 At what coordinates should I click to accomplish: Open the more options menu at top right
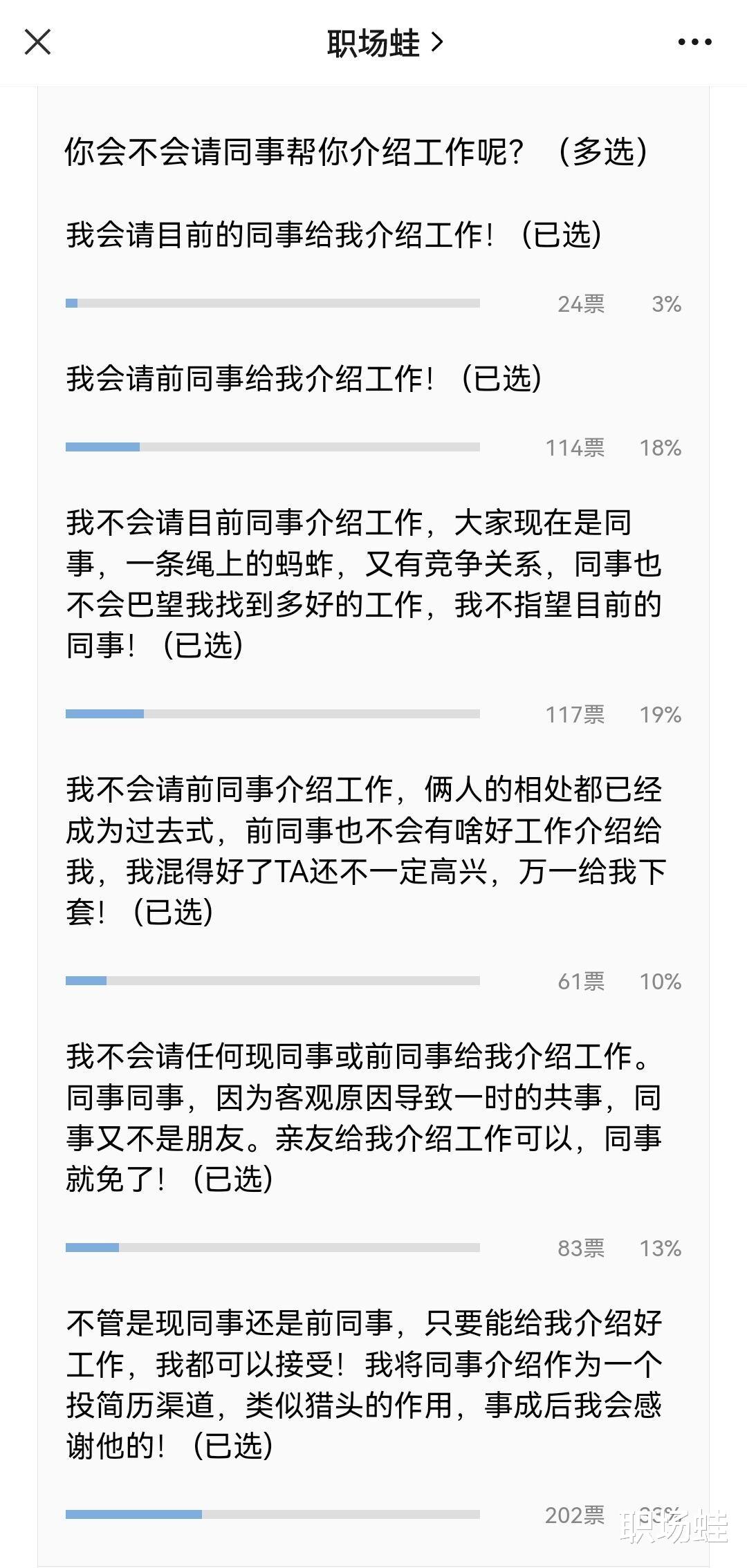(695, 41)
